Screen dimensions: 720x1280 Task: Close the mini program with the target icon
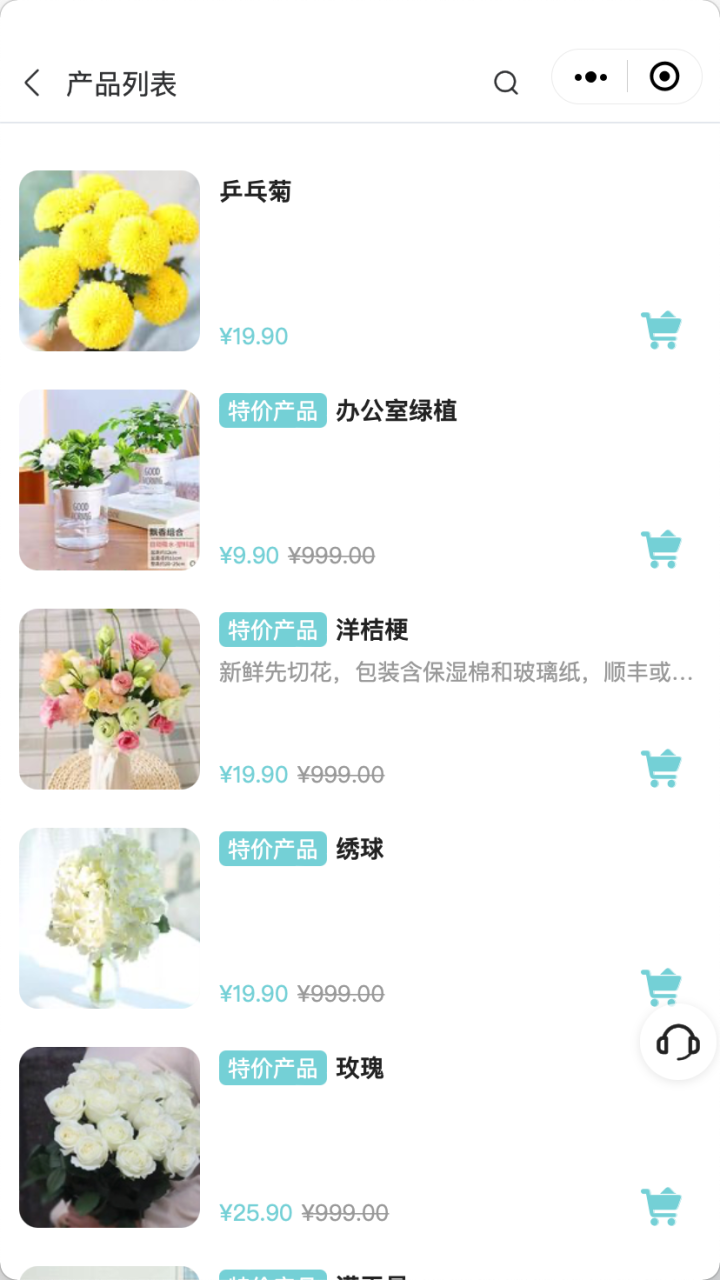point(664,77)
